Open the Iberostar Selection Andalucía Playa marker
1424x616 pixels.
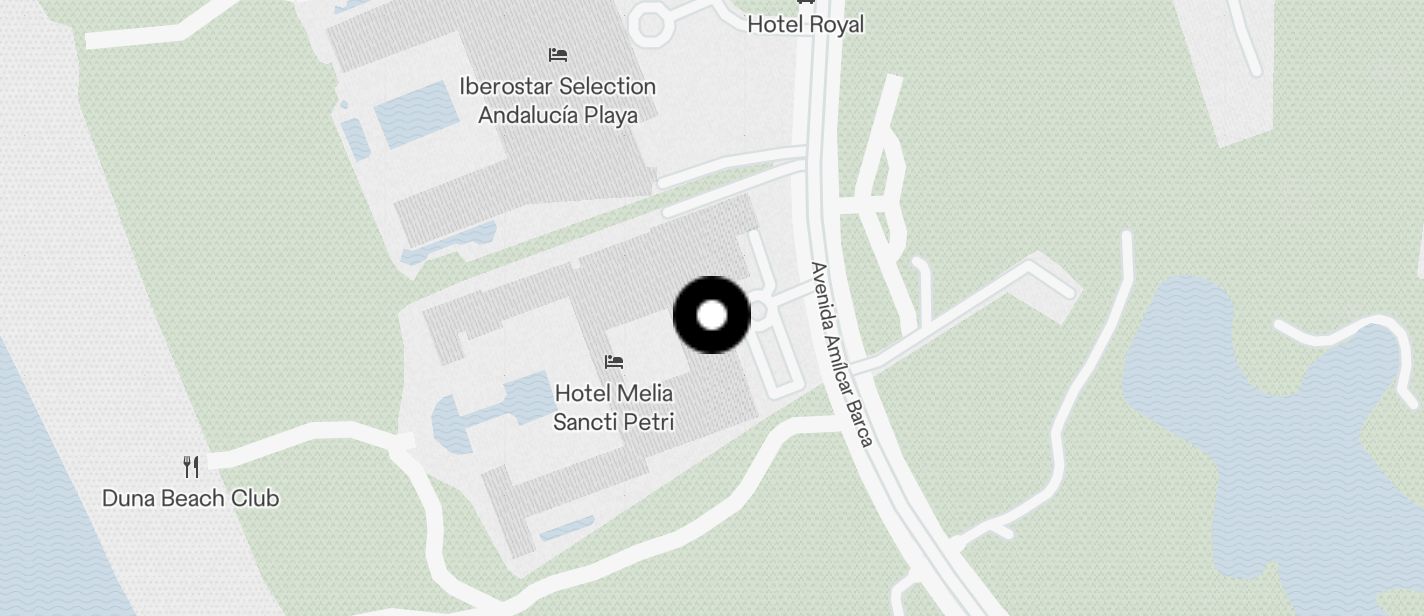(558, 55)
